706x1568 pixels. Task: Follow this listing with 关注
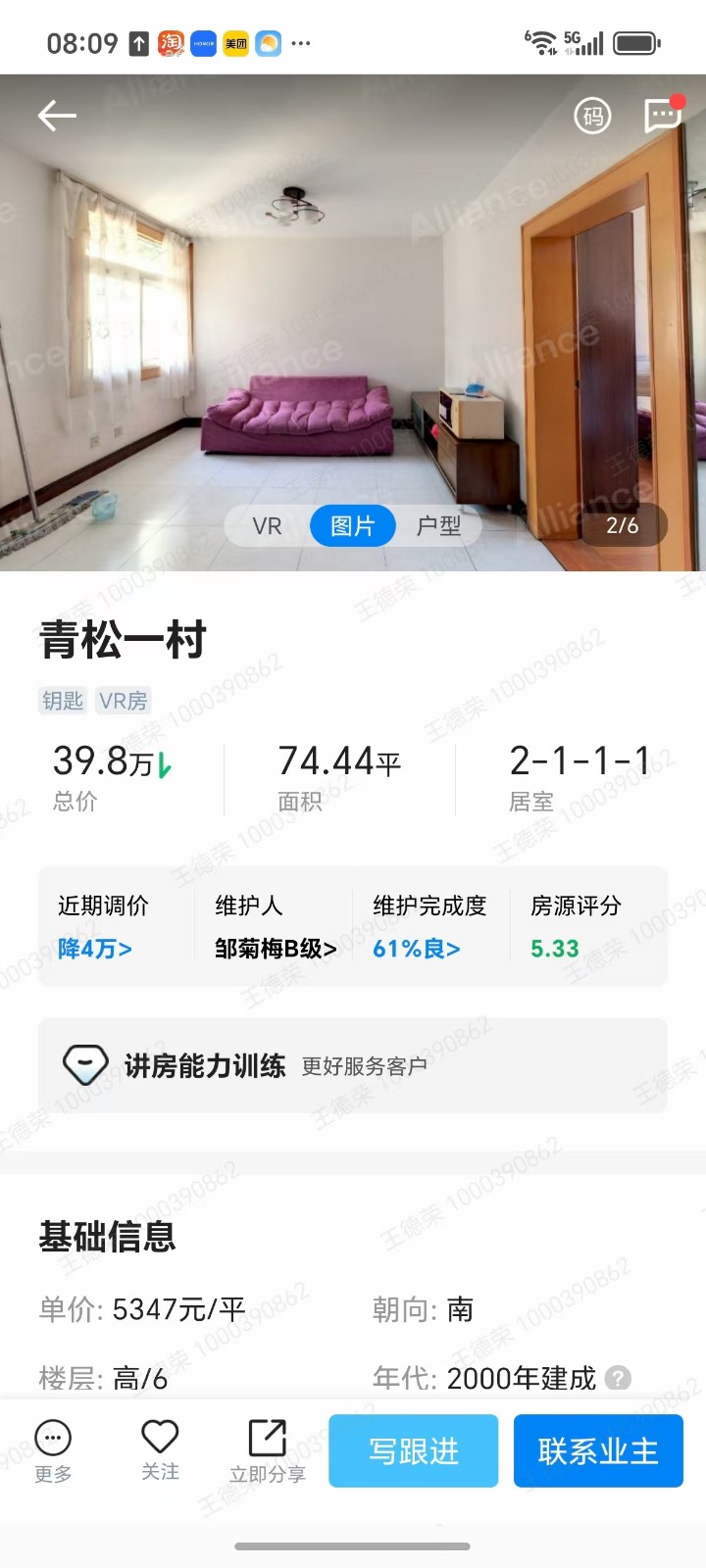click(x=160, y=1450)
